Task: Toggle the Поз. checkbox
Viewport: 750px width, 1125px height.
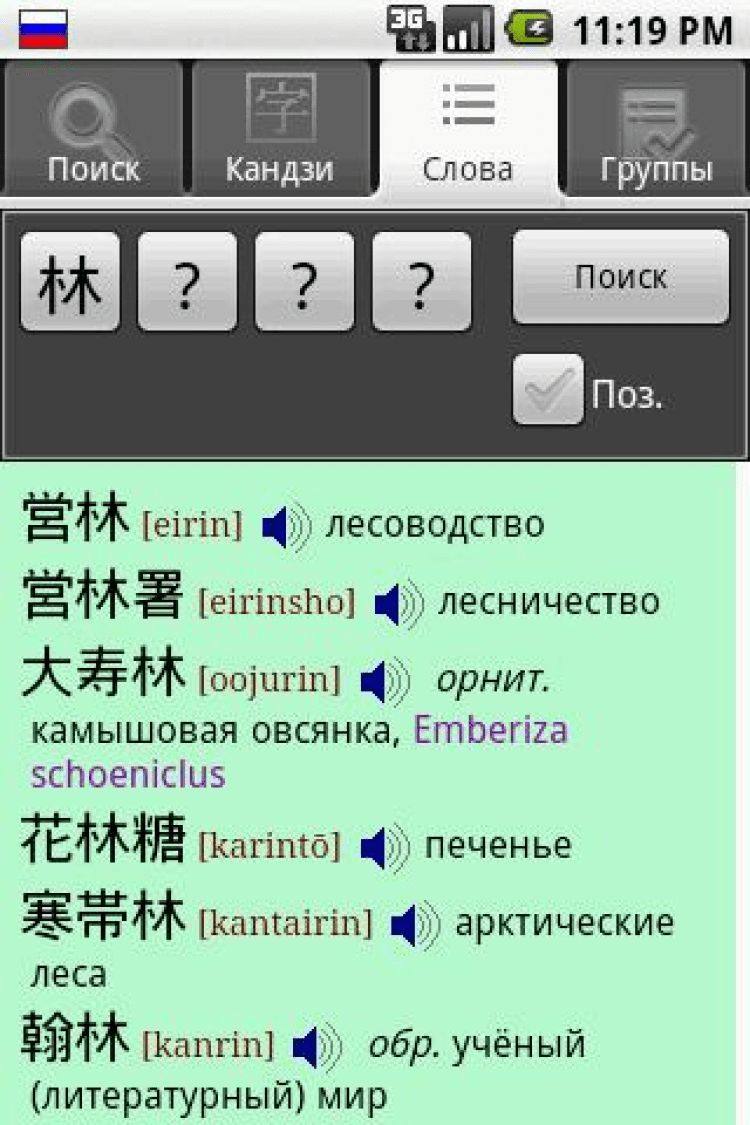Action: pyautogui.click(x=548, y=390)
